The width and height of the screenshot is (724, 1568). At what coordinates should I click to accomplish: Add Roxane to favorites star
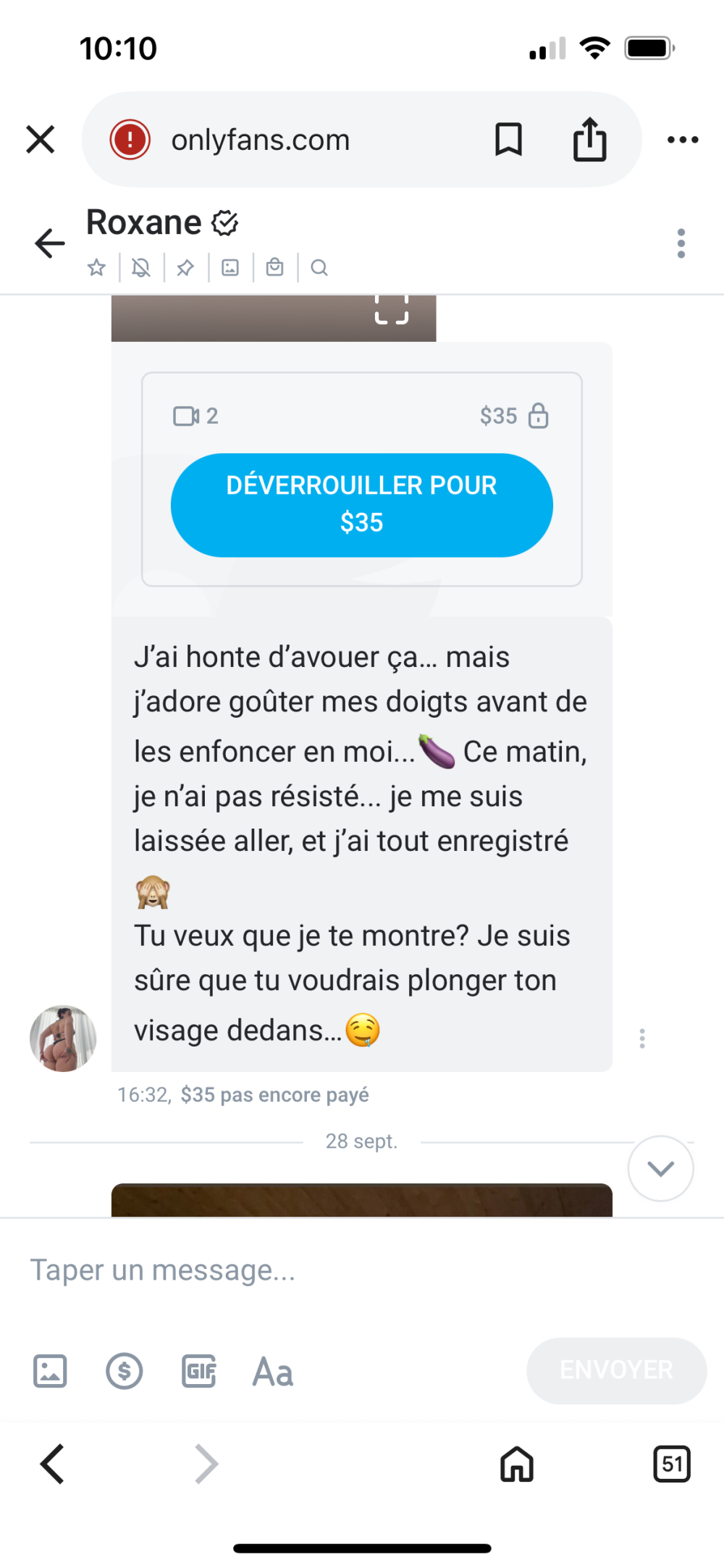(x=96, y=268)
